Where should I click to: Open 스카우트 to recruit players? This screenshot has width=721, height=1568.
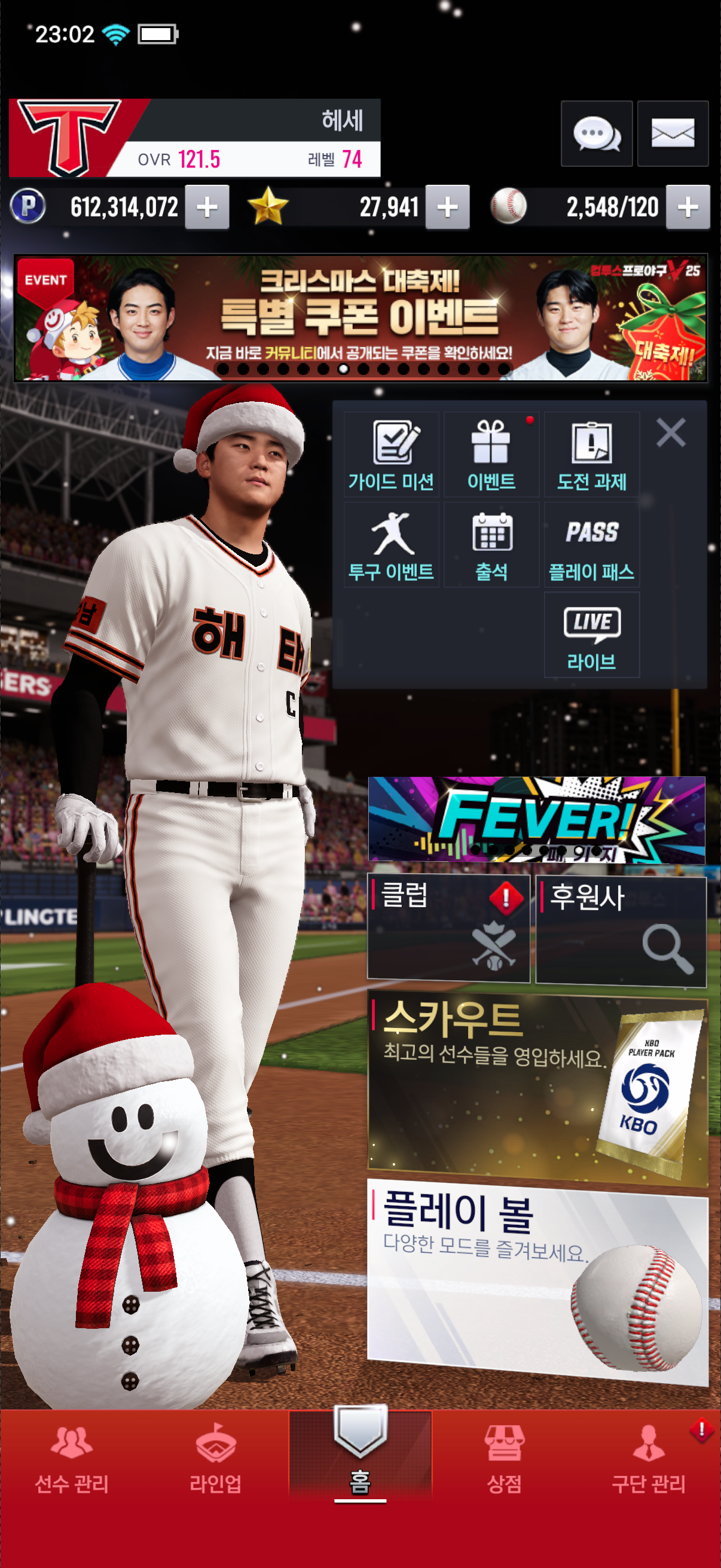pyautogui.click(x=537, y=1090)
